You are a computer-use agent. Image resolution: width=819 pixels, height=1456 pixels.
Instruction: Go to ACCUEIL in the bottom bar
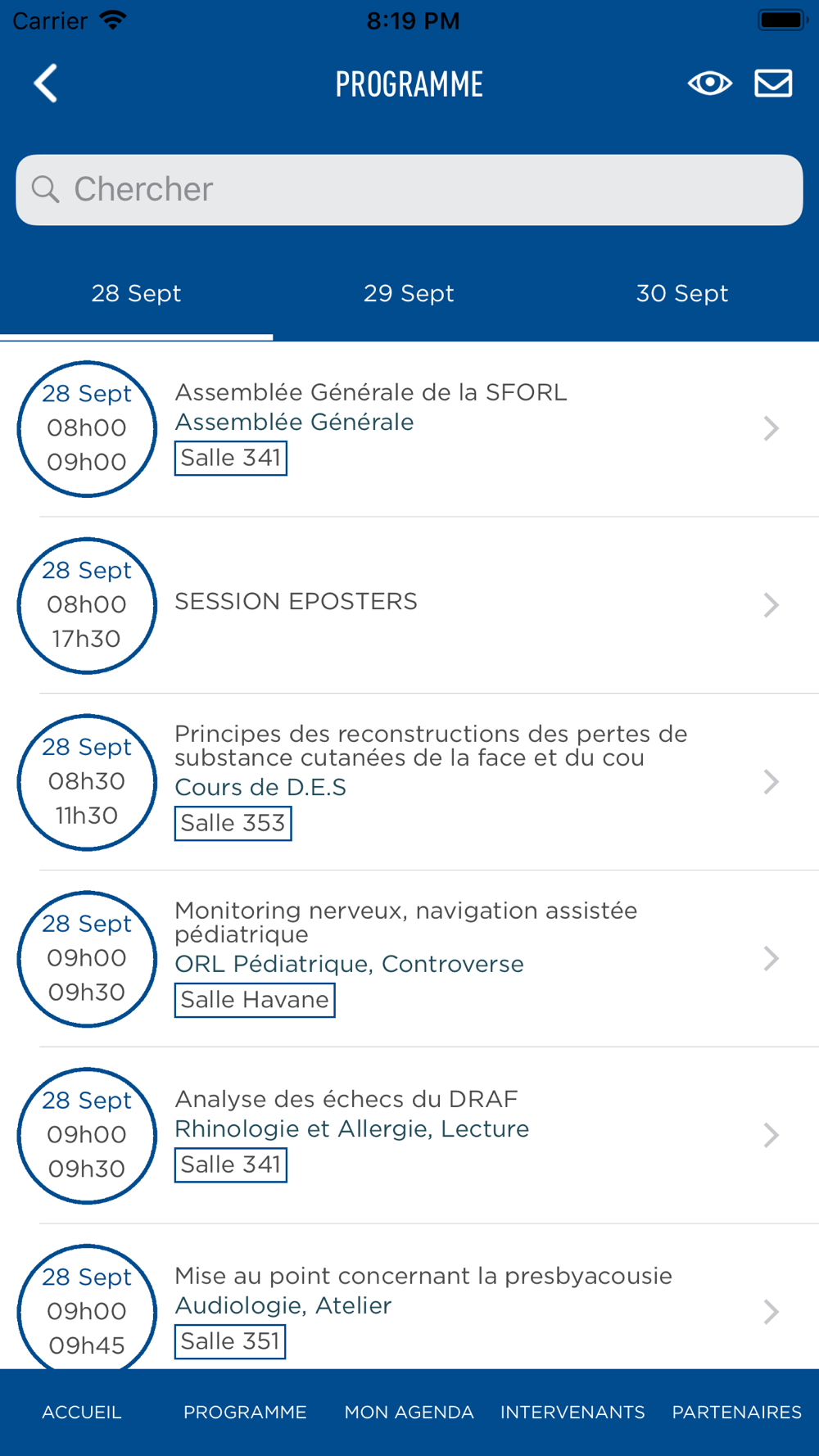[x=82, y=1412]
